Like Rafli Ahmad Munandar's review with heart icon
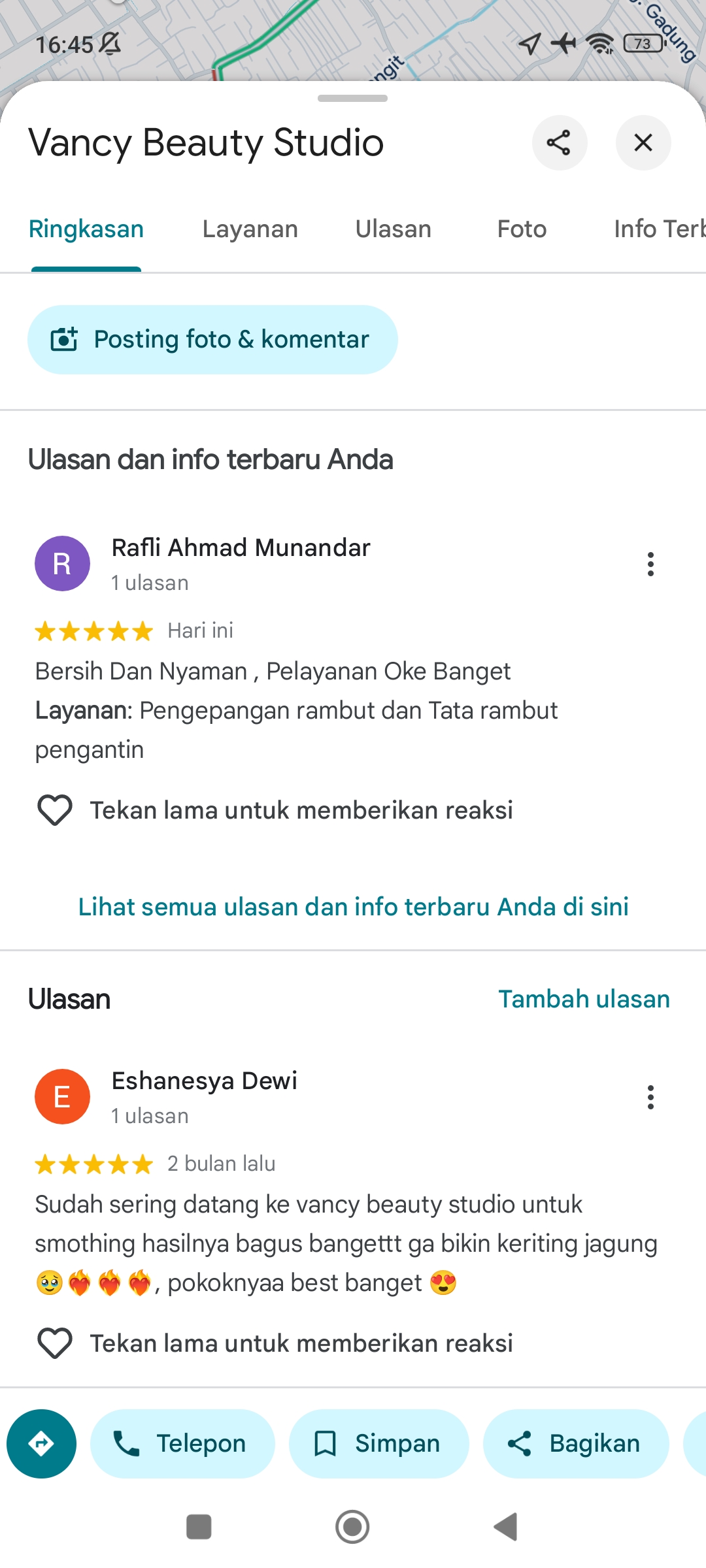The height and width of the screenshot is (1568, 706). pos(55,810)
